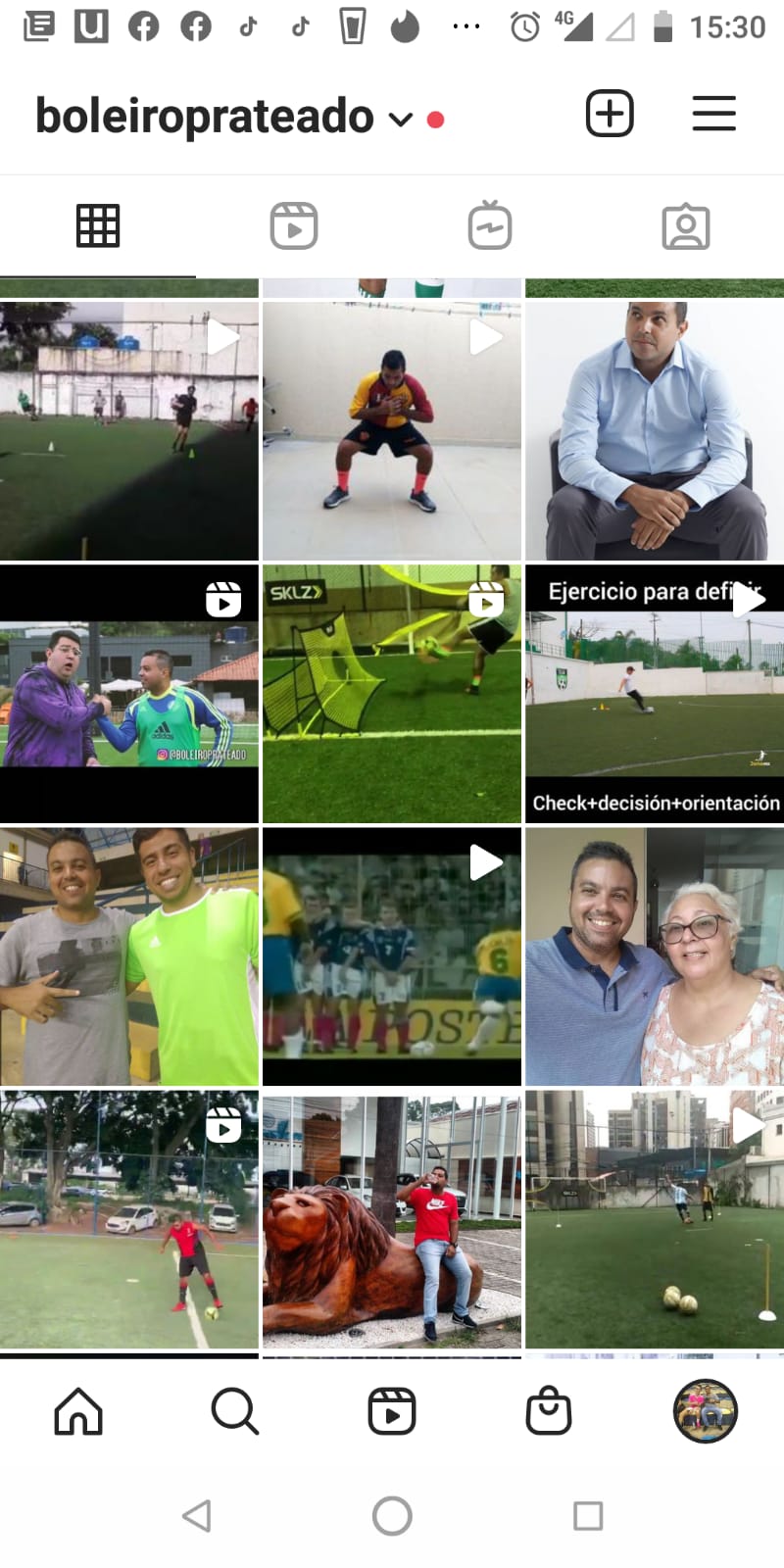Screen dimensions: 784x1568
Task: Open the photo with the man in the green jersey
Action: [129, 956]
